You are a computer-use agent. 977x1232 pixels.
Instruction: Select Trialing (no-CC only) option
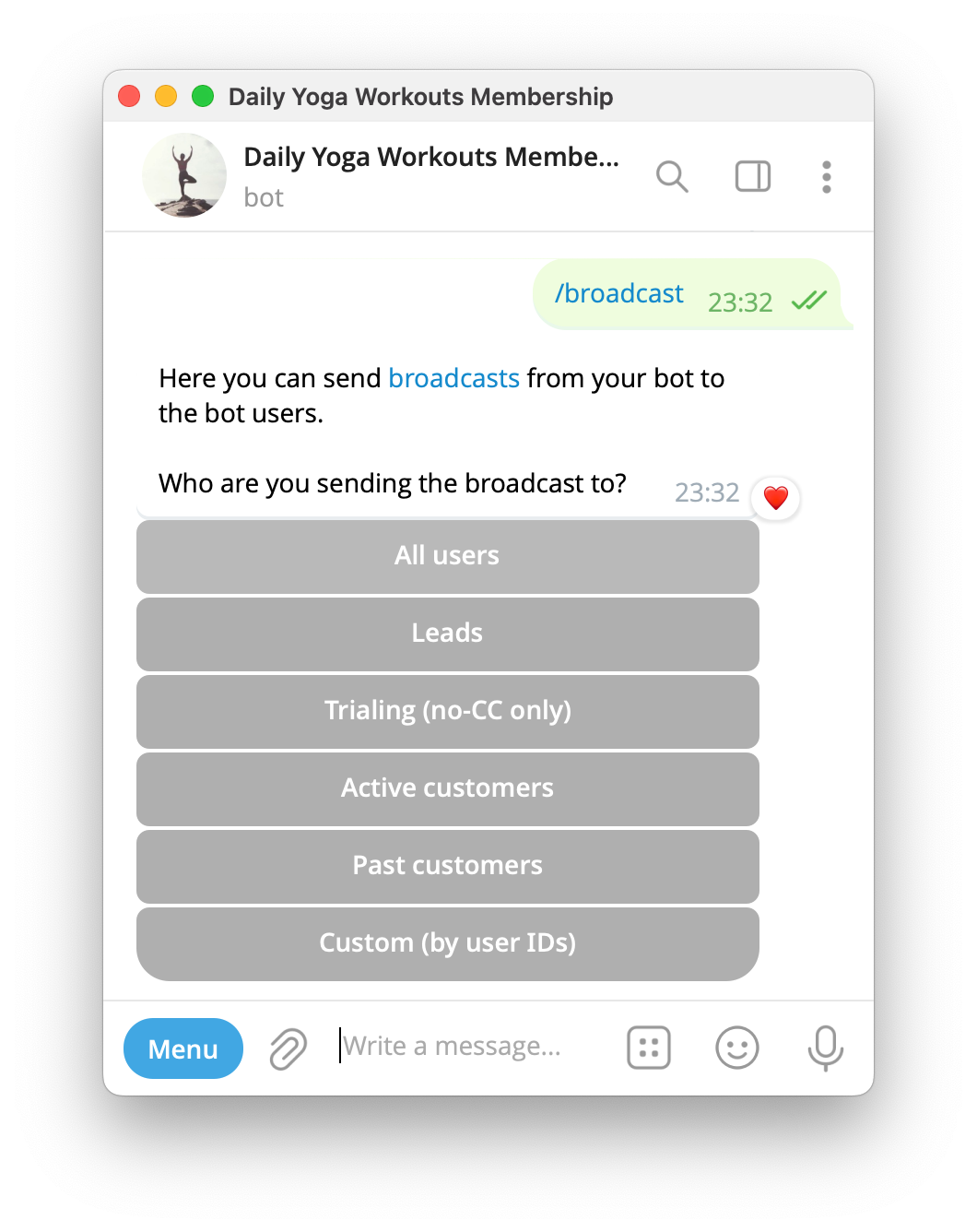pyautogui.click(x=447, y=711)
